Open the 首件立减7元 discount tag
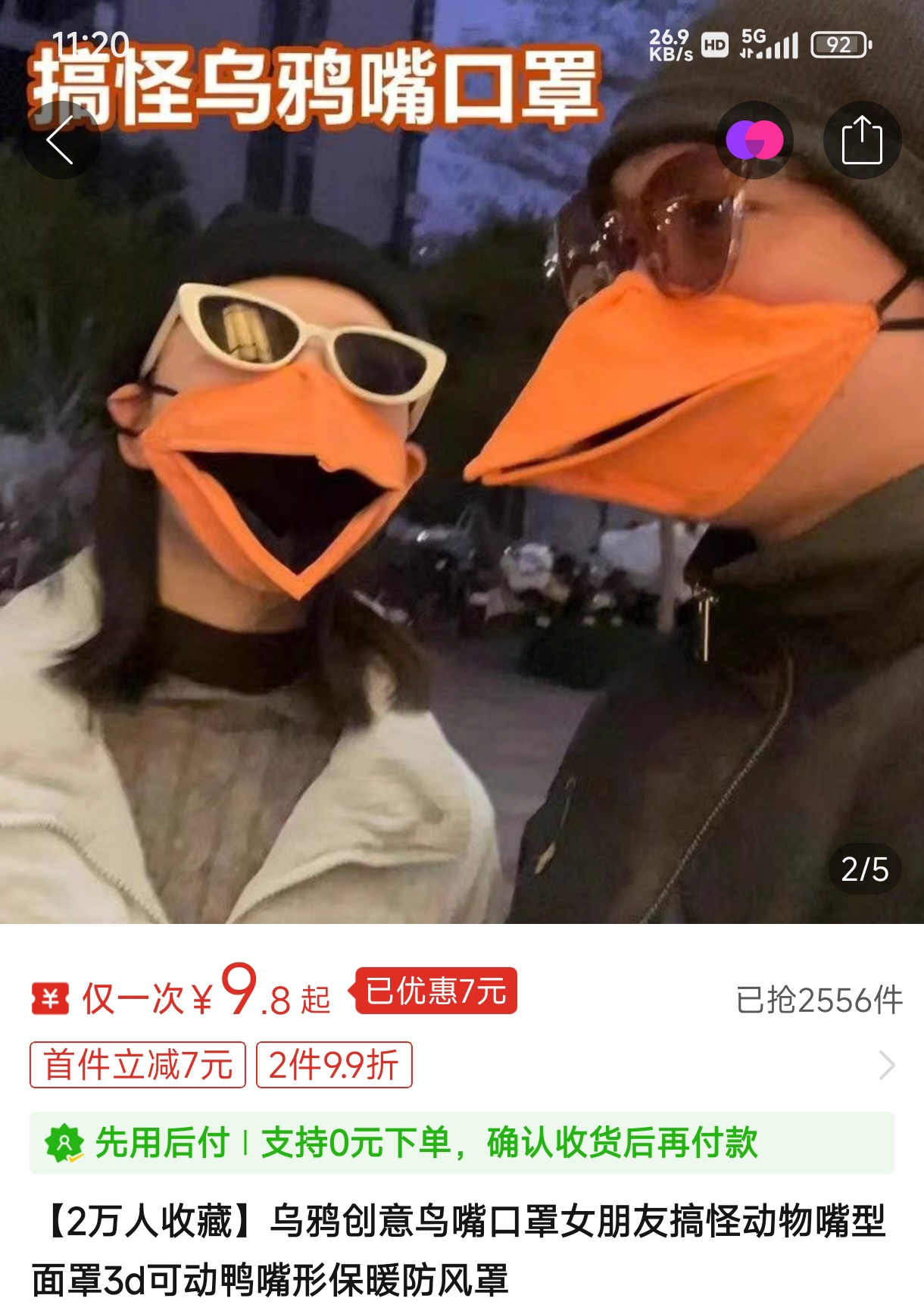This screenshot has height=1314, width=924. (138, 1065)
